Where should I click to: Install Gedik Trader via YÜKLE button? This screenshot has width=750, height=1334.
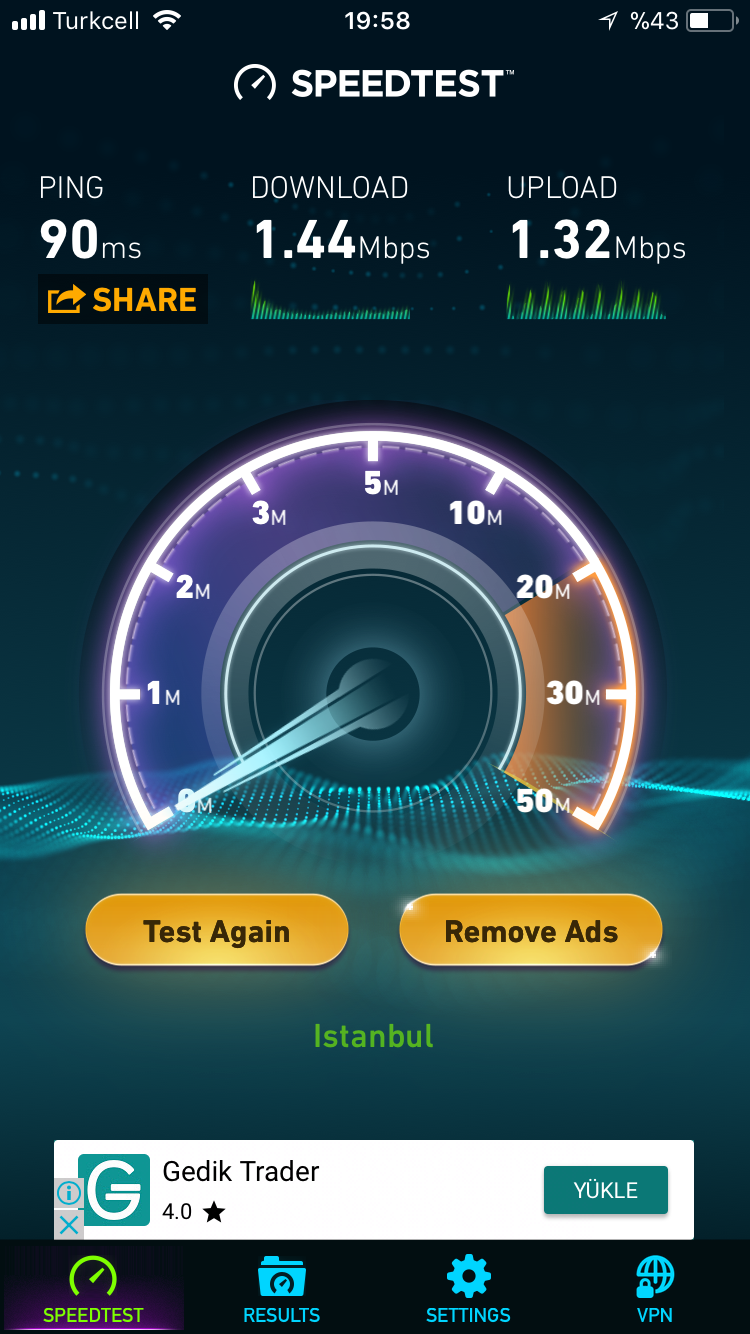click(606, 1190)
